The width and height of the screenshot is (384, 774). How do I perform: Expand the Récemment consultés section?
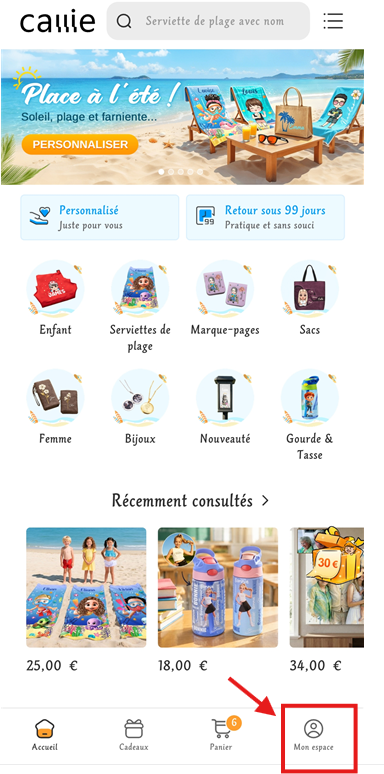[x=191, y=501]
